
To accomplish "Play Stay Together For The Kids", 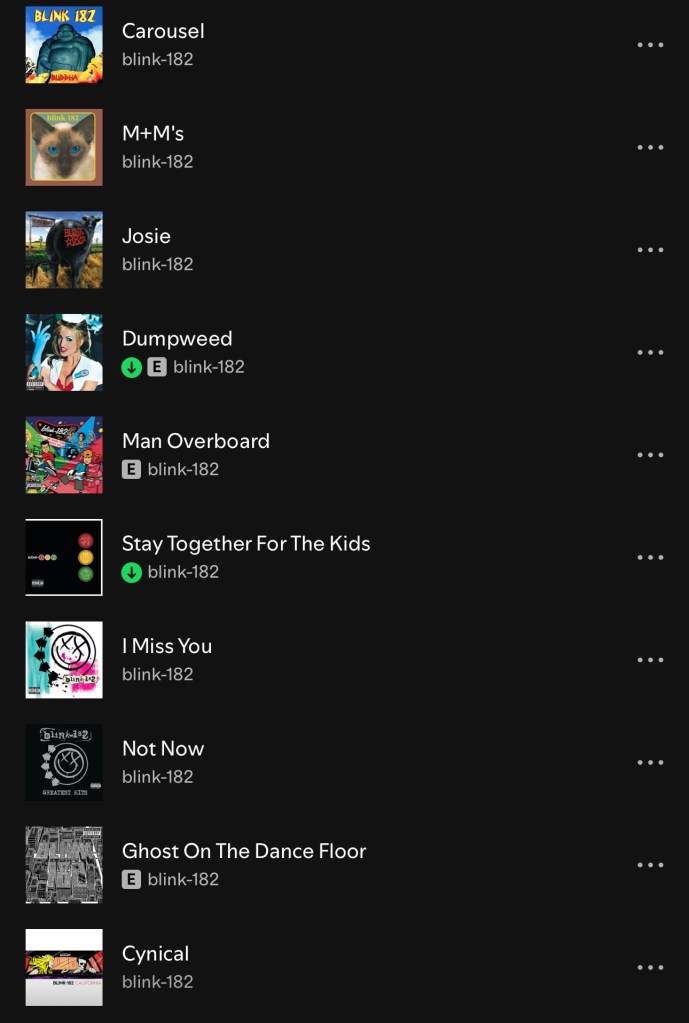I will pyautogui.click(x=246, y=544).
